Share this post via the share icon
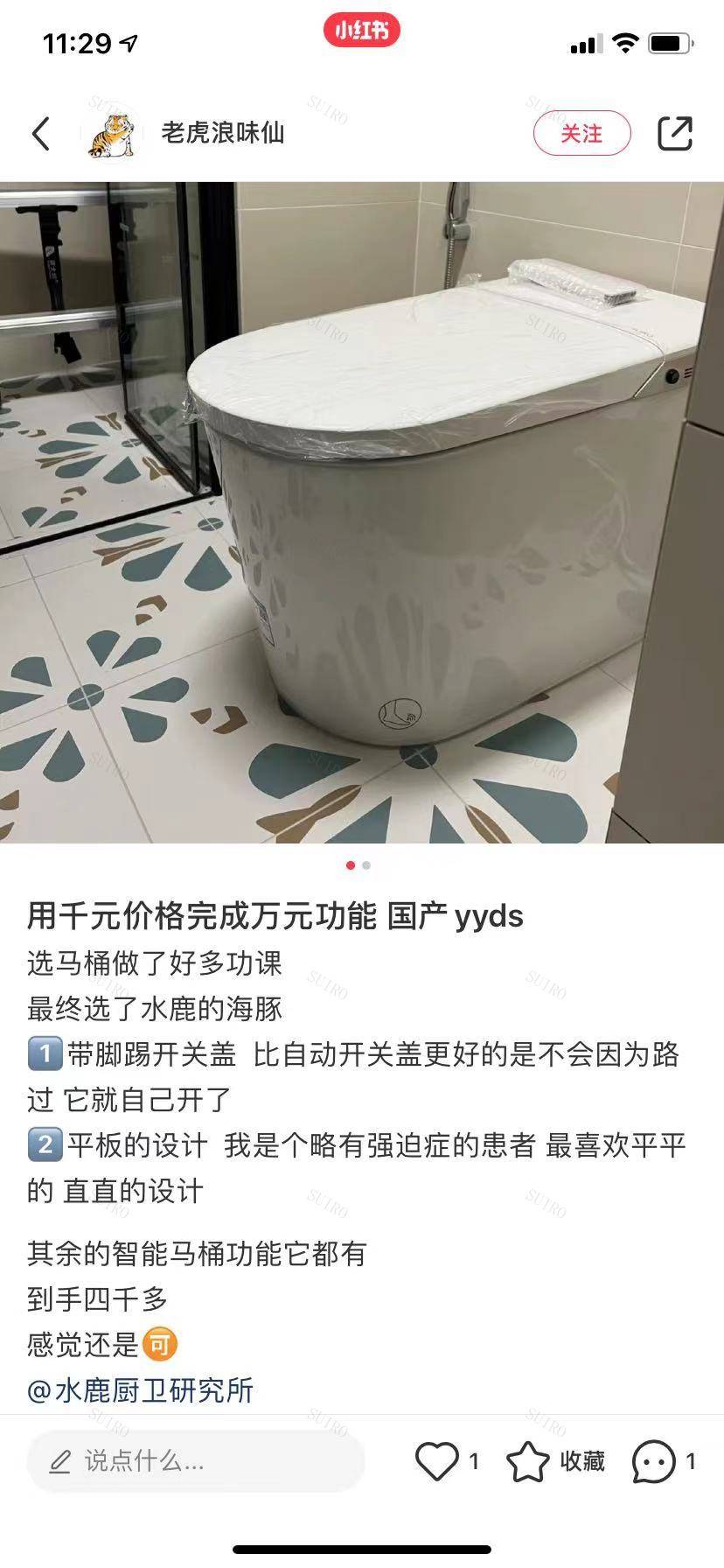The height and width of the screenshot is (1568, 724). (x=675, y=134)
